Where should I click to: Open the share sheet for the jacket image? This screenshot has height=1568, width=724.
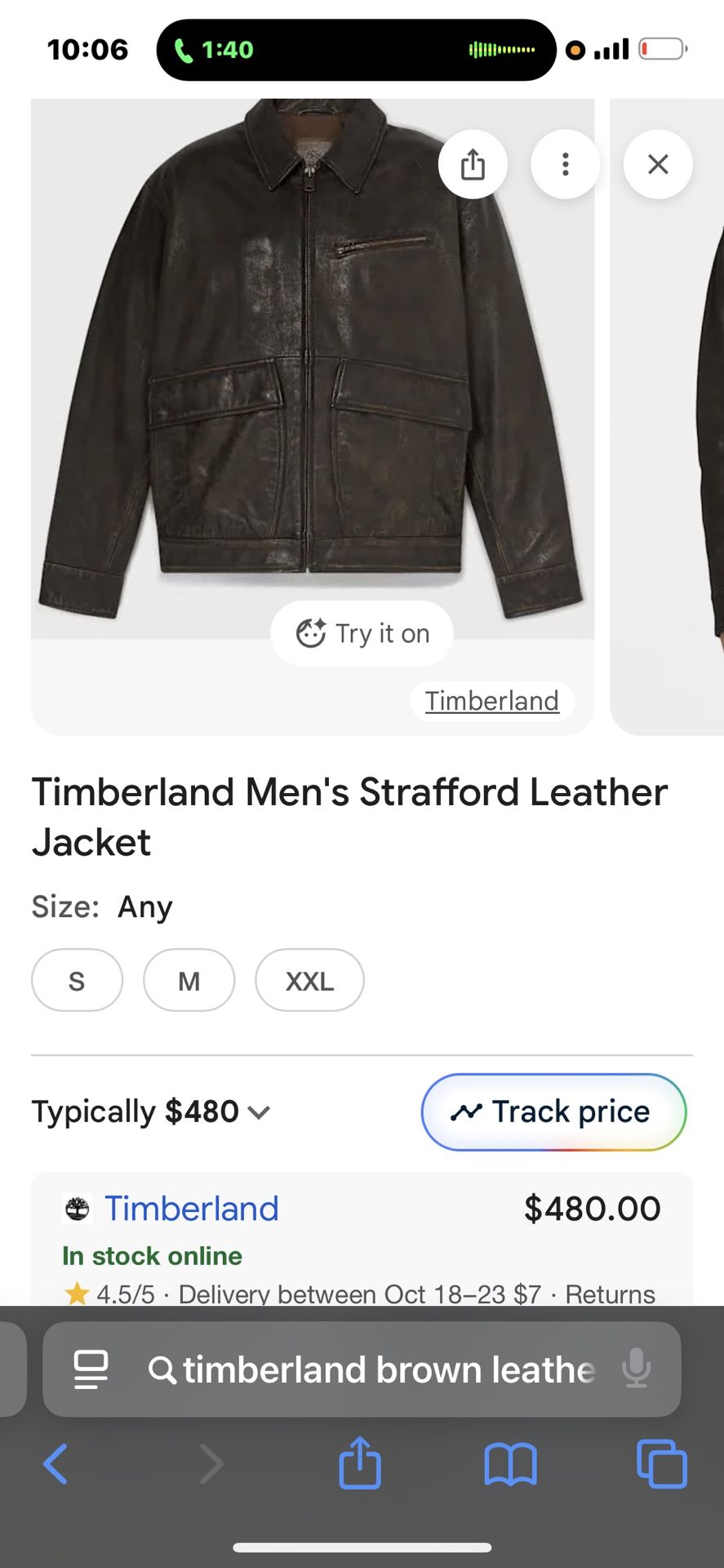pos(473,164)
